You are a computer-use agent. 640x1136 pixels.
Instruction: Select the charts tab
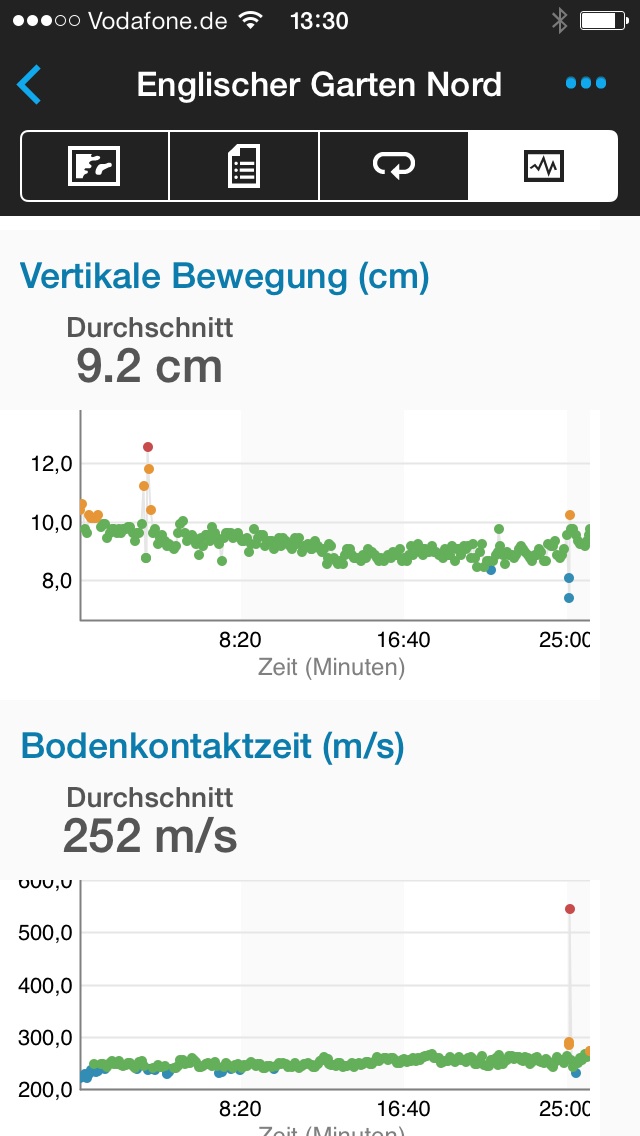(x=543, y=165)
